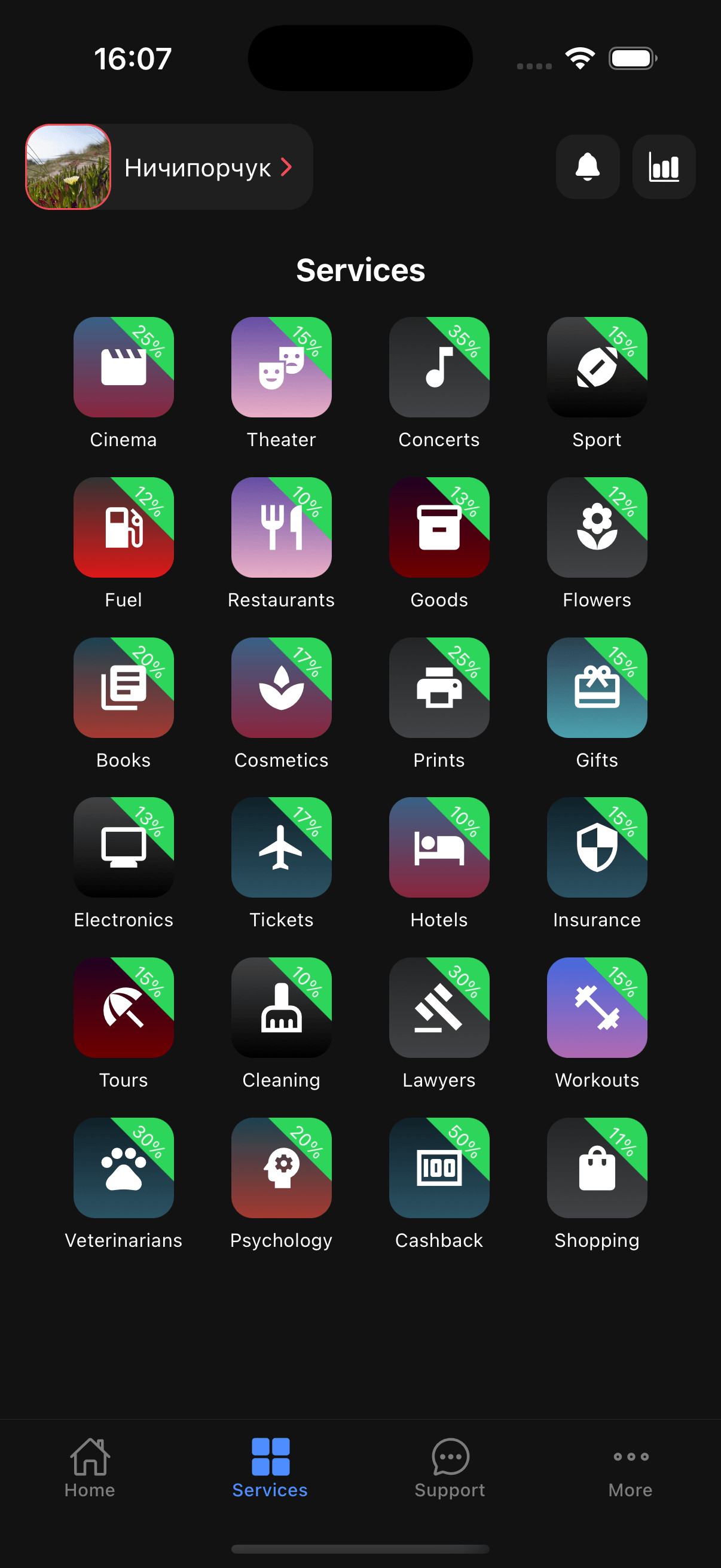Open the Cosmetics leaf icon
This screenshot has height=1568, width=721.
coord(281,688)
